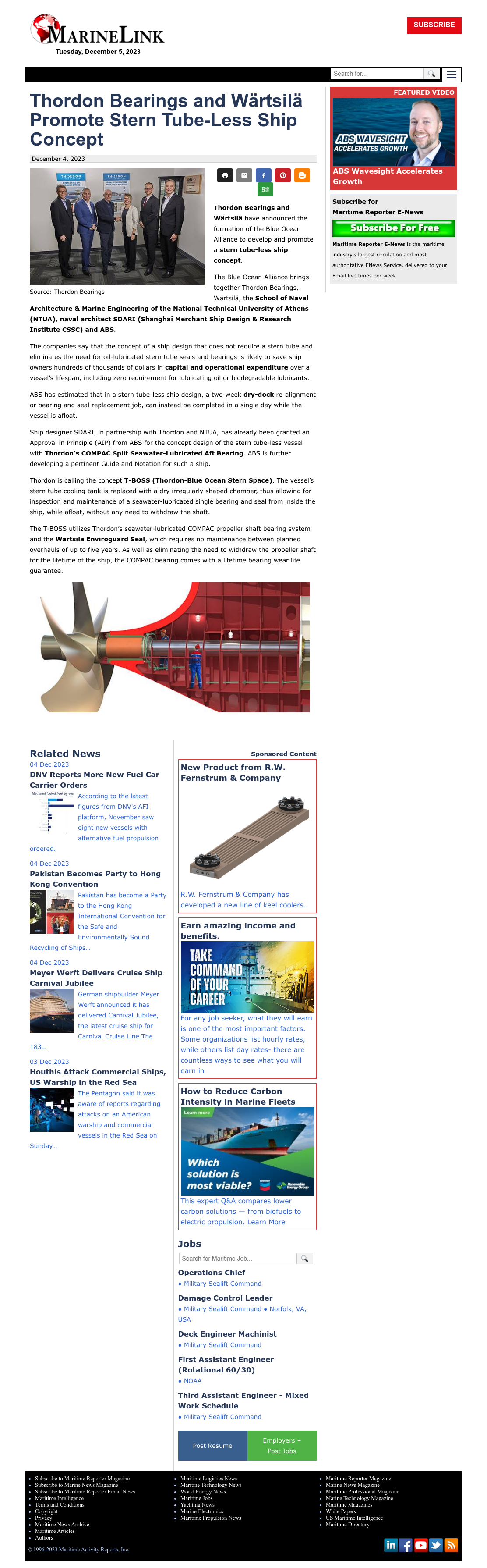Open the hamburger menu
The image size is (487, 1568).
[451, 74]
